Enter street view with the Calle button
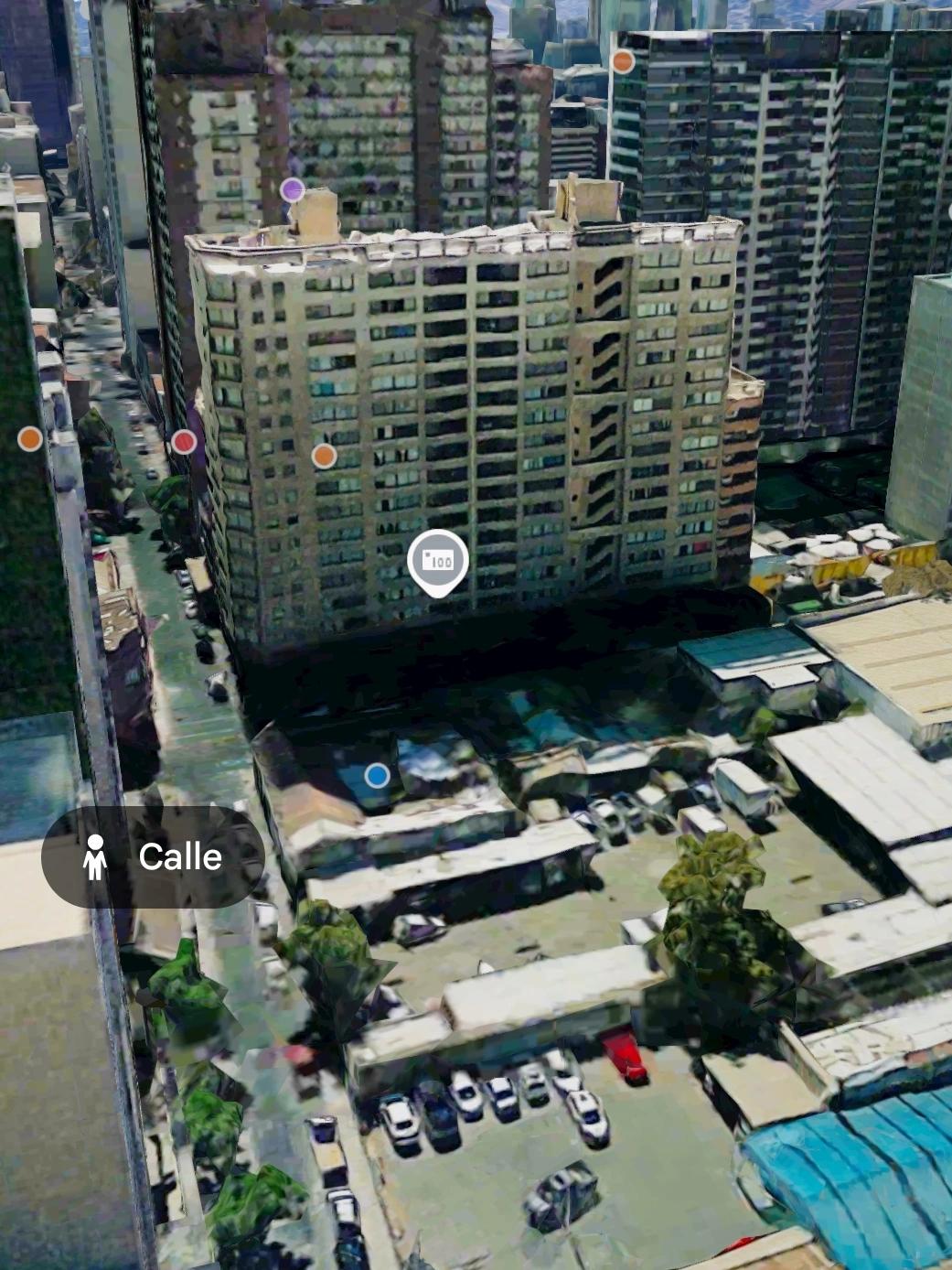This screenshot has height=1270, width=952. (x=153, y=856)
